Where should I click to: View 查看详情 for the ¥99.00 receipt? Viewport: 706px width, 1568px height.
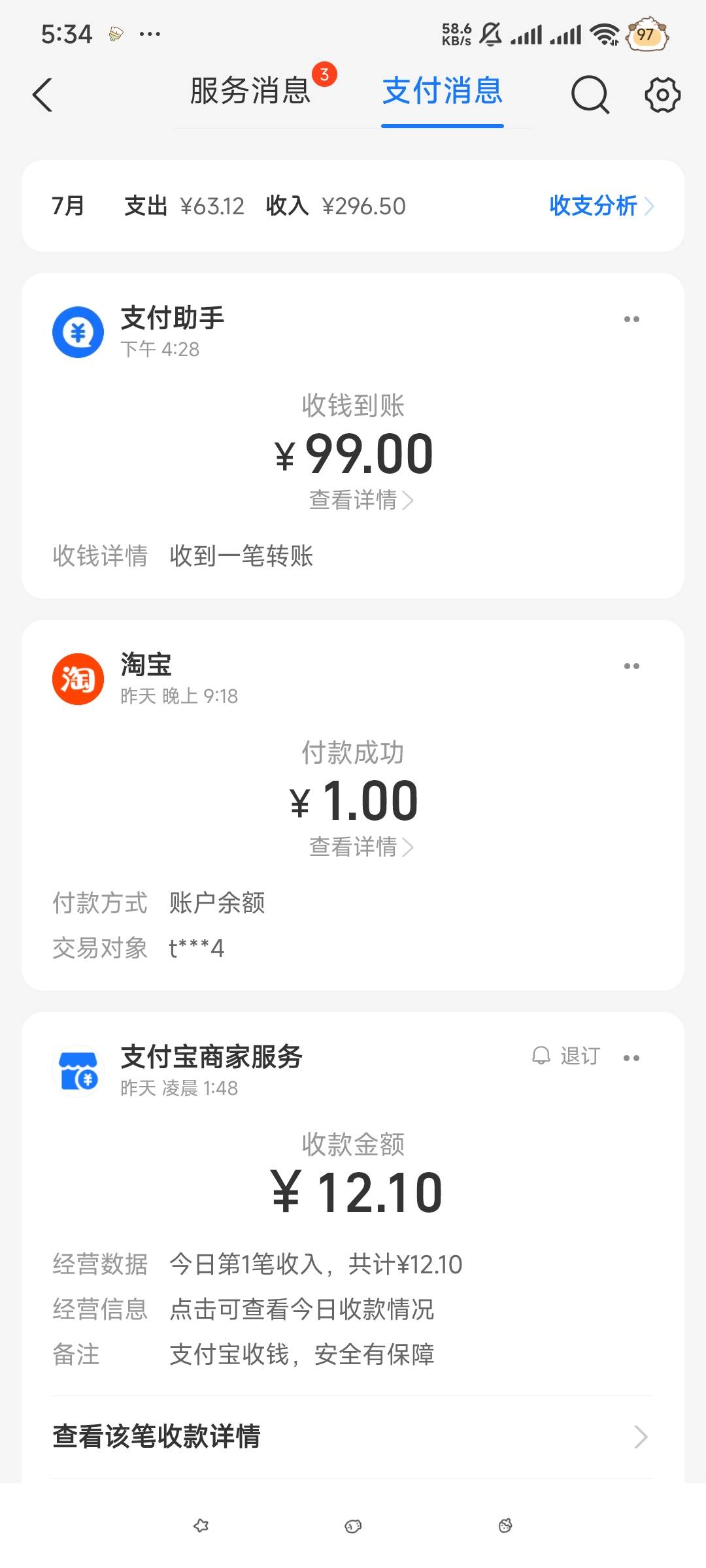point(361,500)
